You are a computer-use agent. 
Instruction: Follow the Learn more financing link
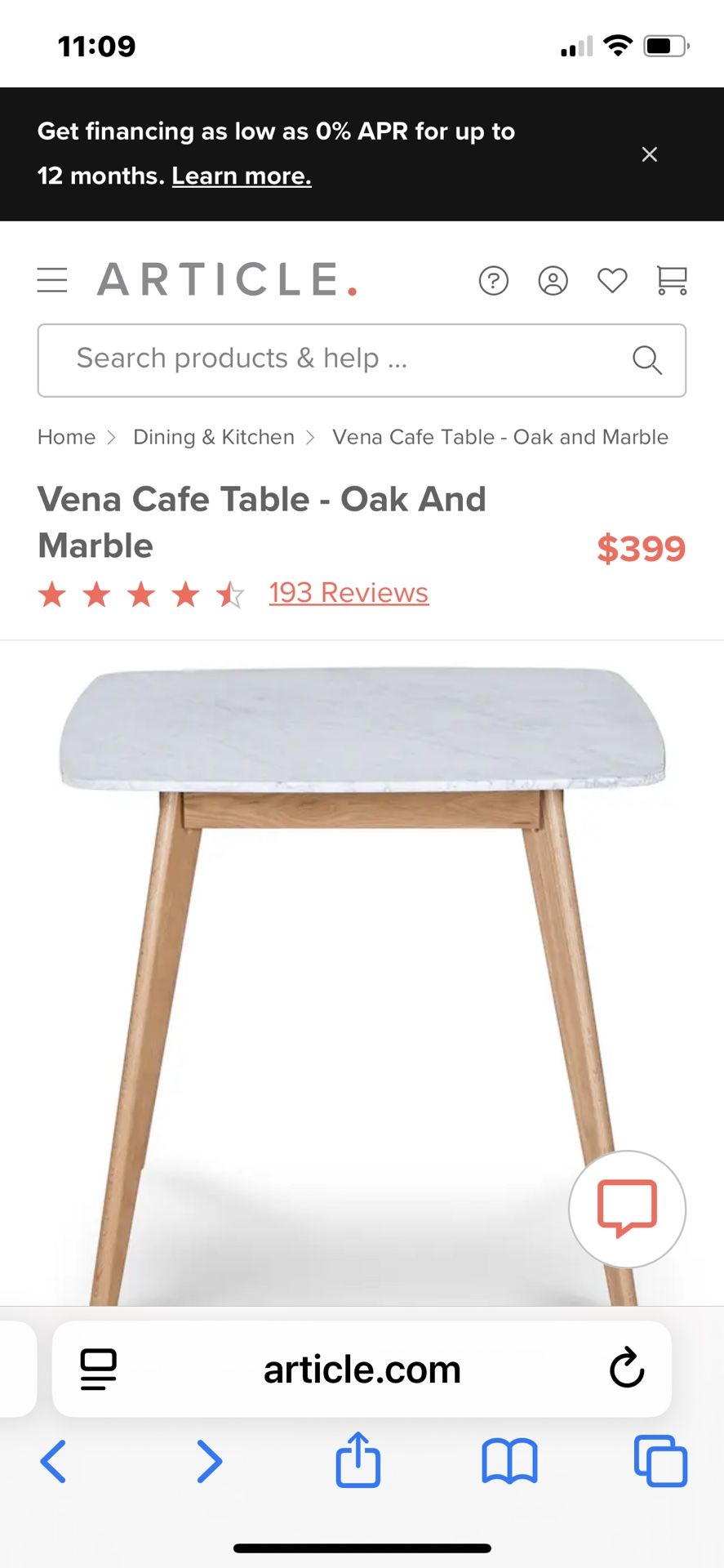[x=242, y=176]
